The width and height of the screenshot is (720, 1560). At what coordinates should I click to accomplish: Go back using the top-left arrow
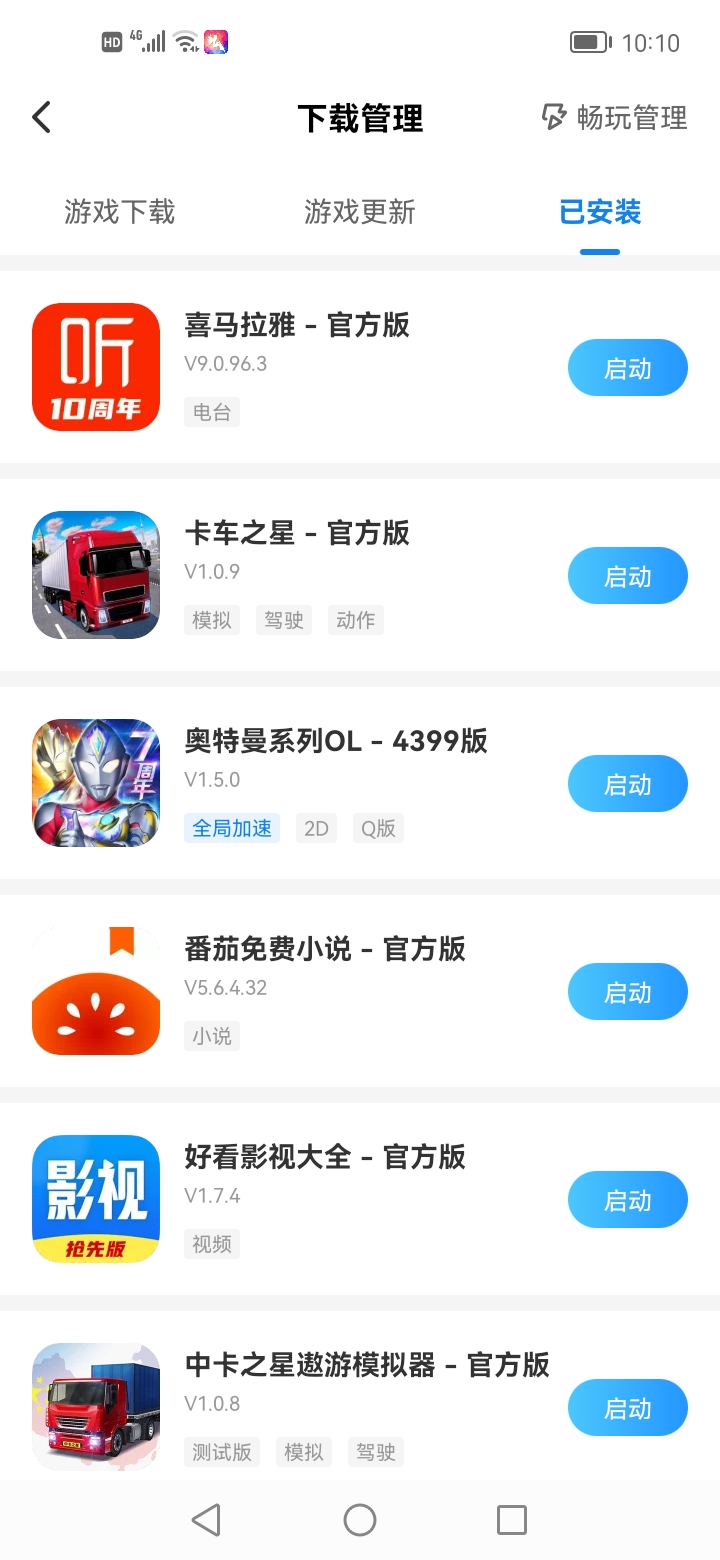pos(41,118)
